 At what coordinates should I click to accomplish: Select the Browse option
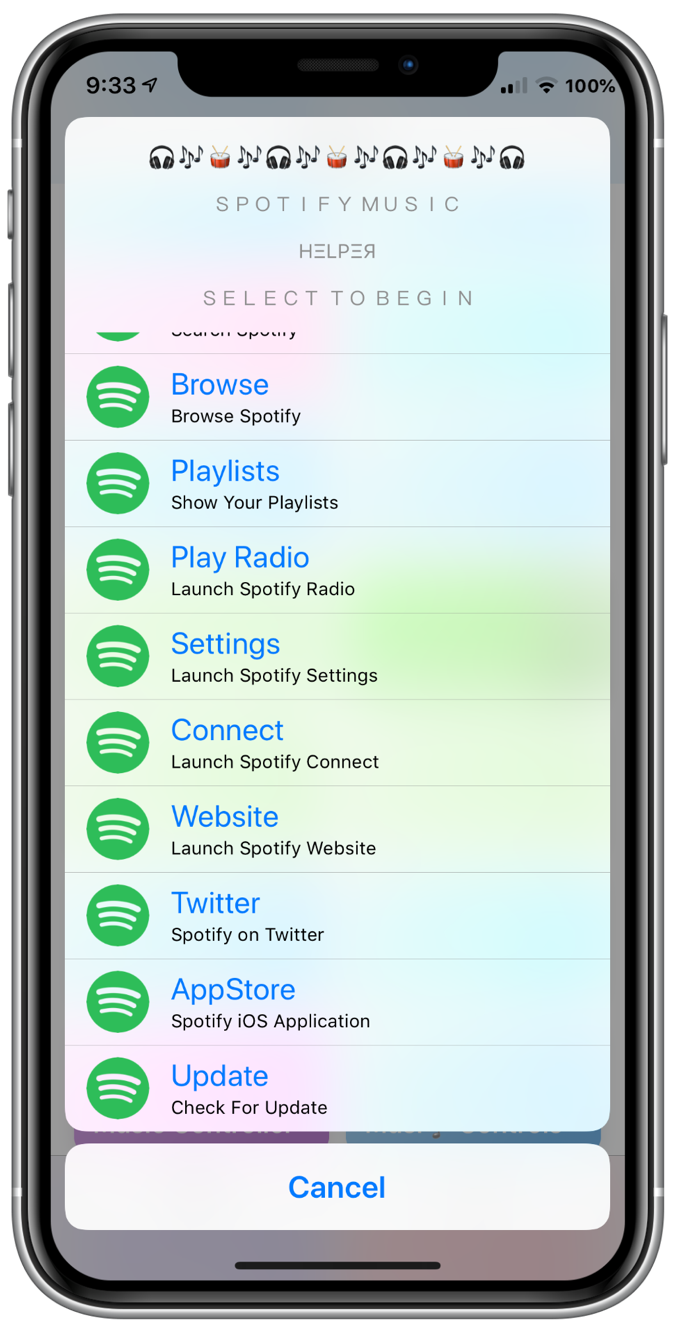tap(337, 397)
